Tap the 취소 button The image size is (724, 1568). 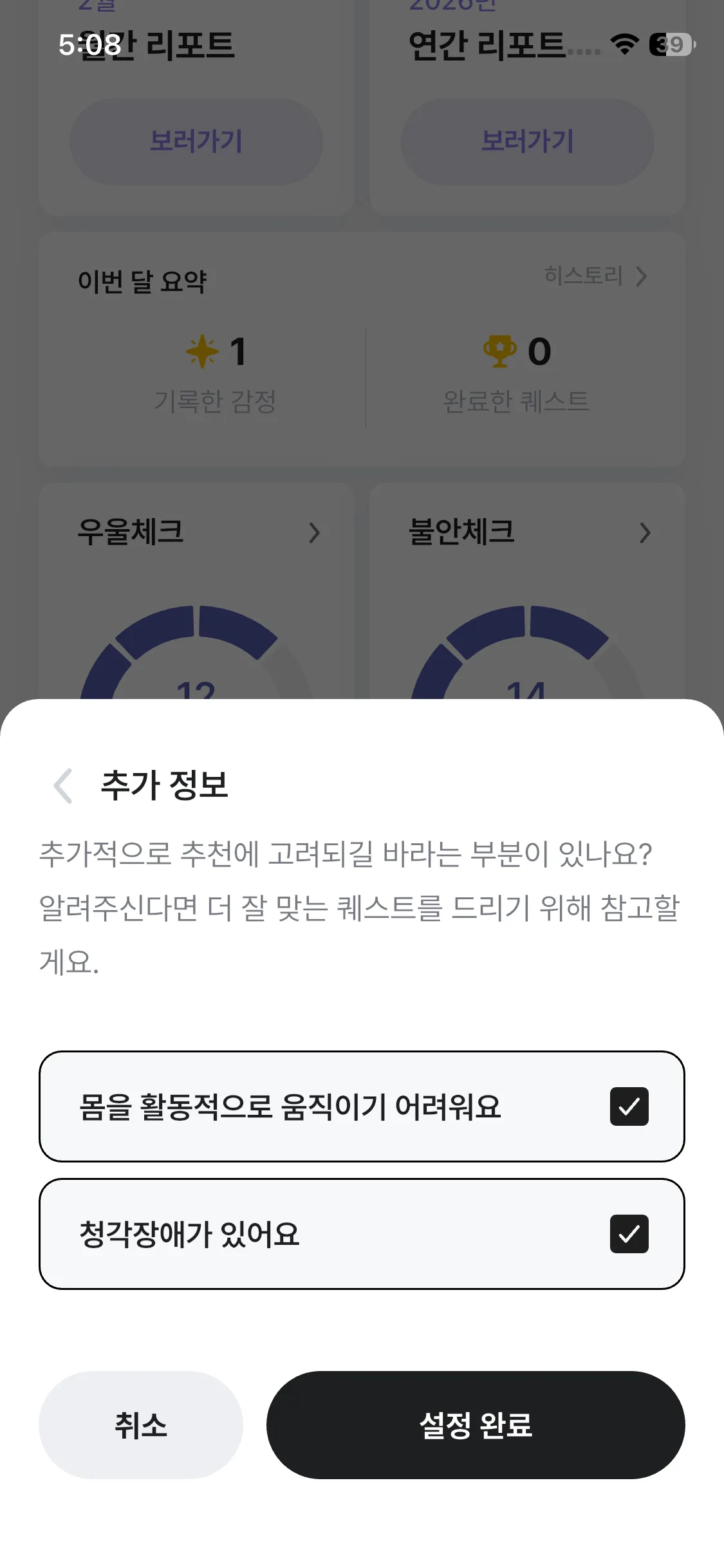(141, 1425)
